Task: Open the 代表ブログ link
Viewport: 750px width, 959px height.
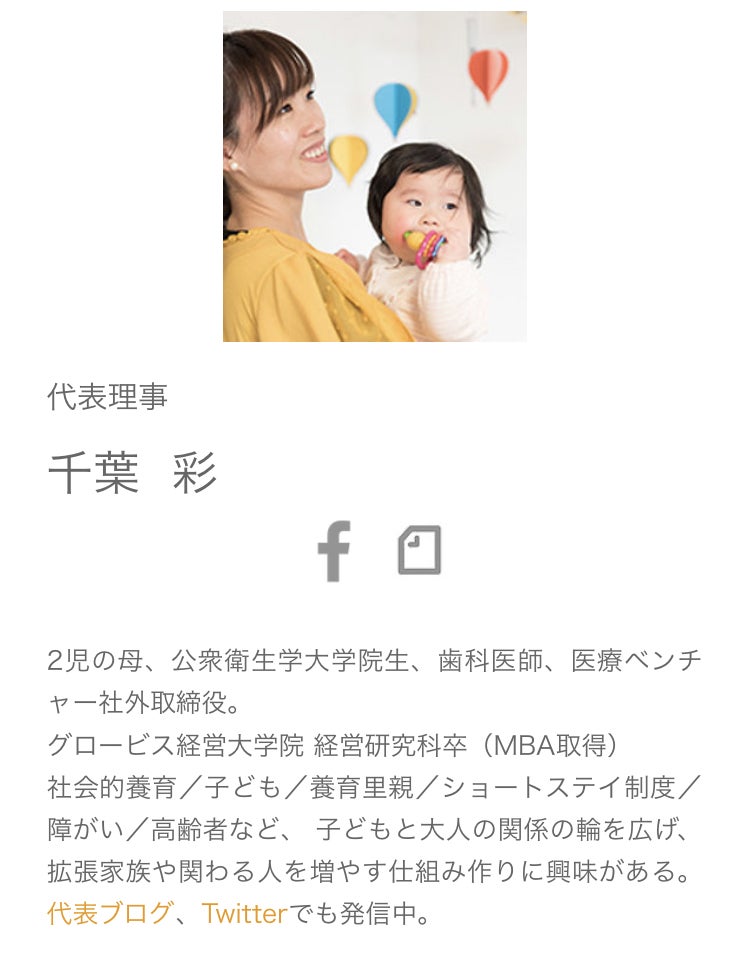Action: coord(108,913)
